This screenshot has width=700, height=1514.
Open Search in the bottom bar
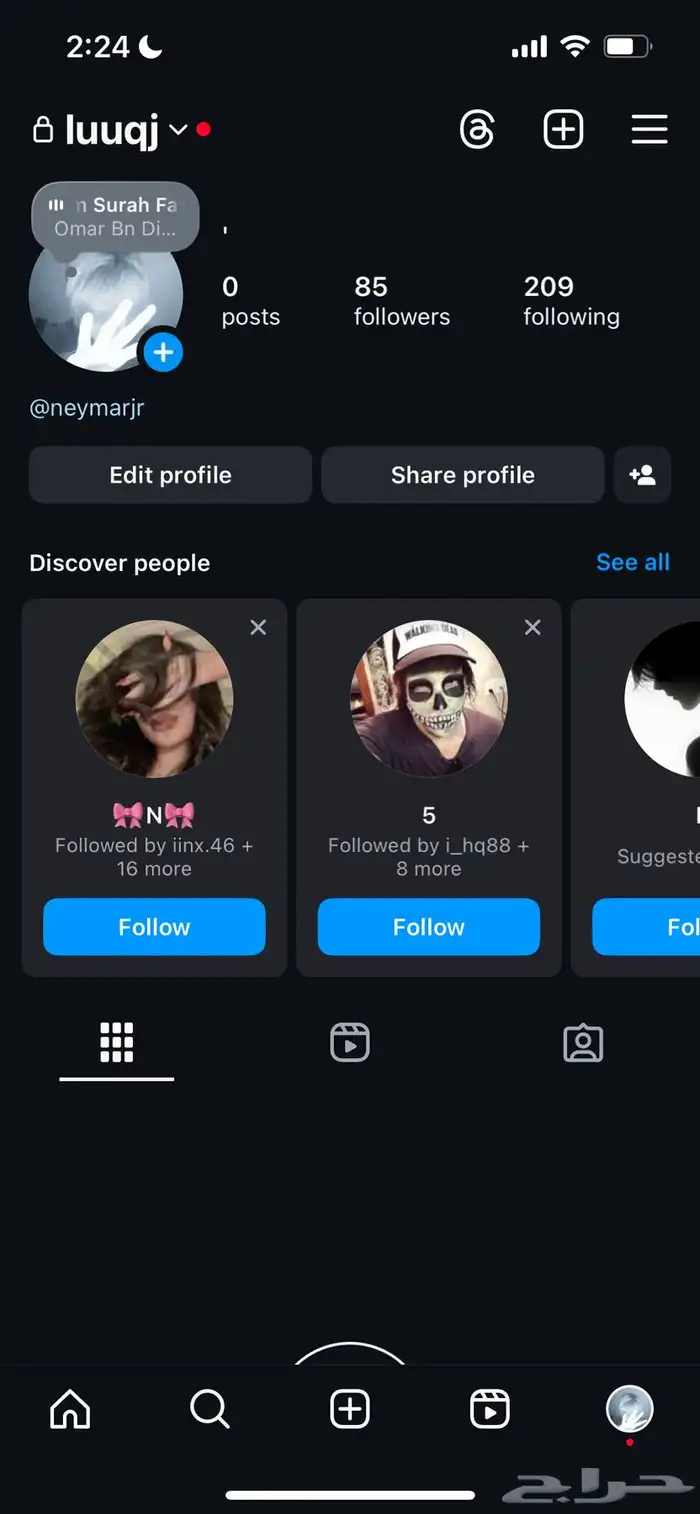point(210,1409)
